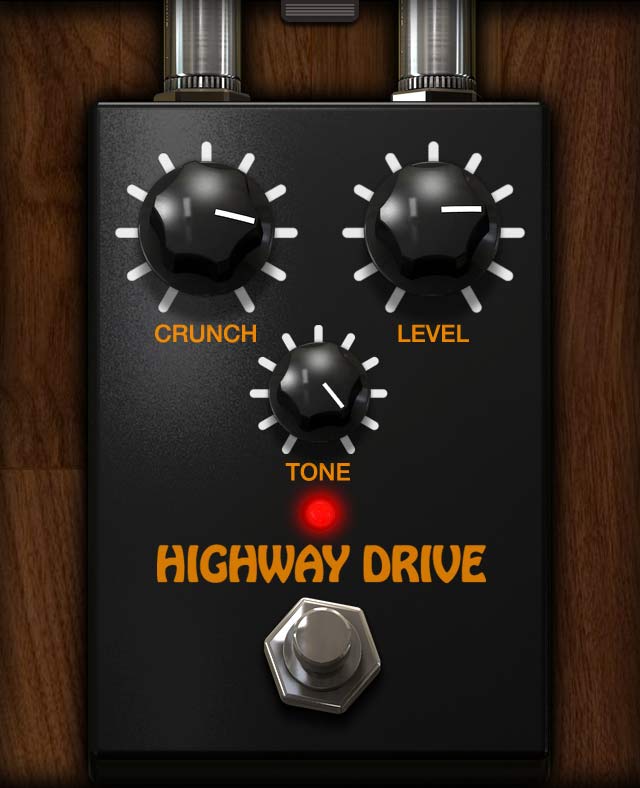The height and width of the screenshot is (788, 640).
Task: Select the Tone knob
Action: pyautogui.click(x=318, y=392)
